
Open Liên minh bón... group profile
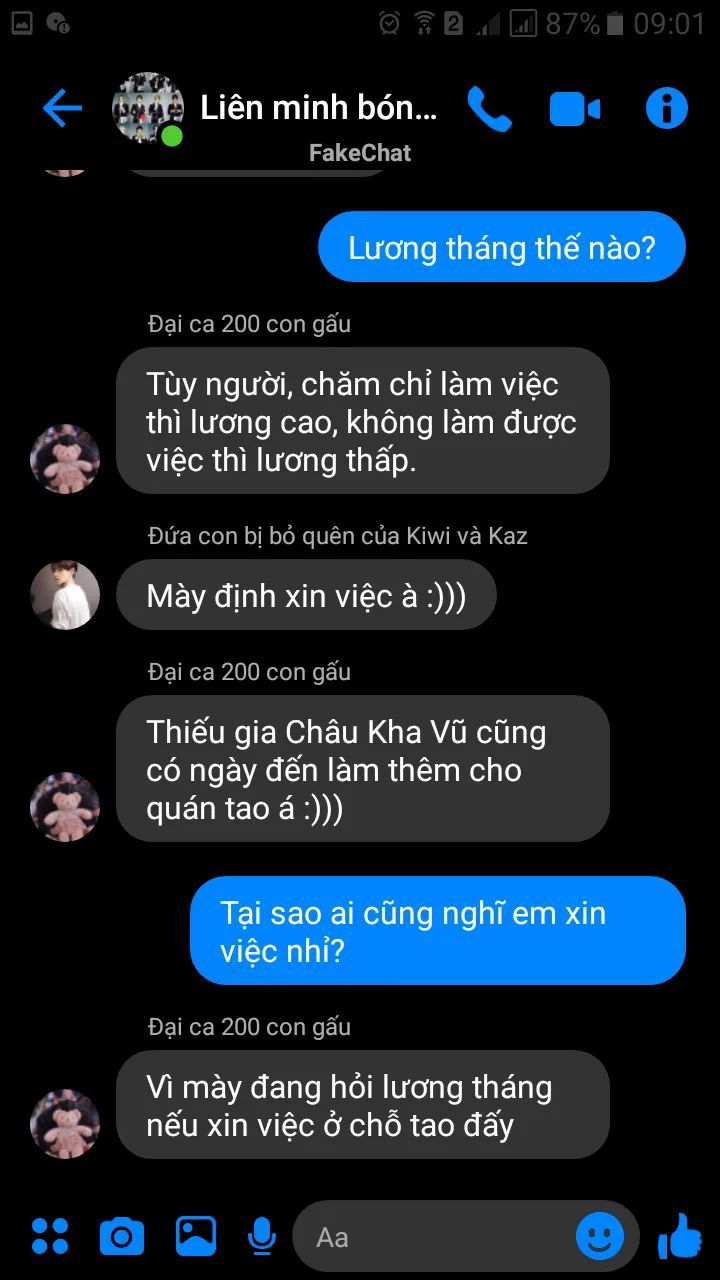click(318, 108)
